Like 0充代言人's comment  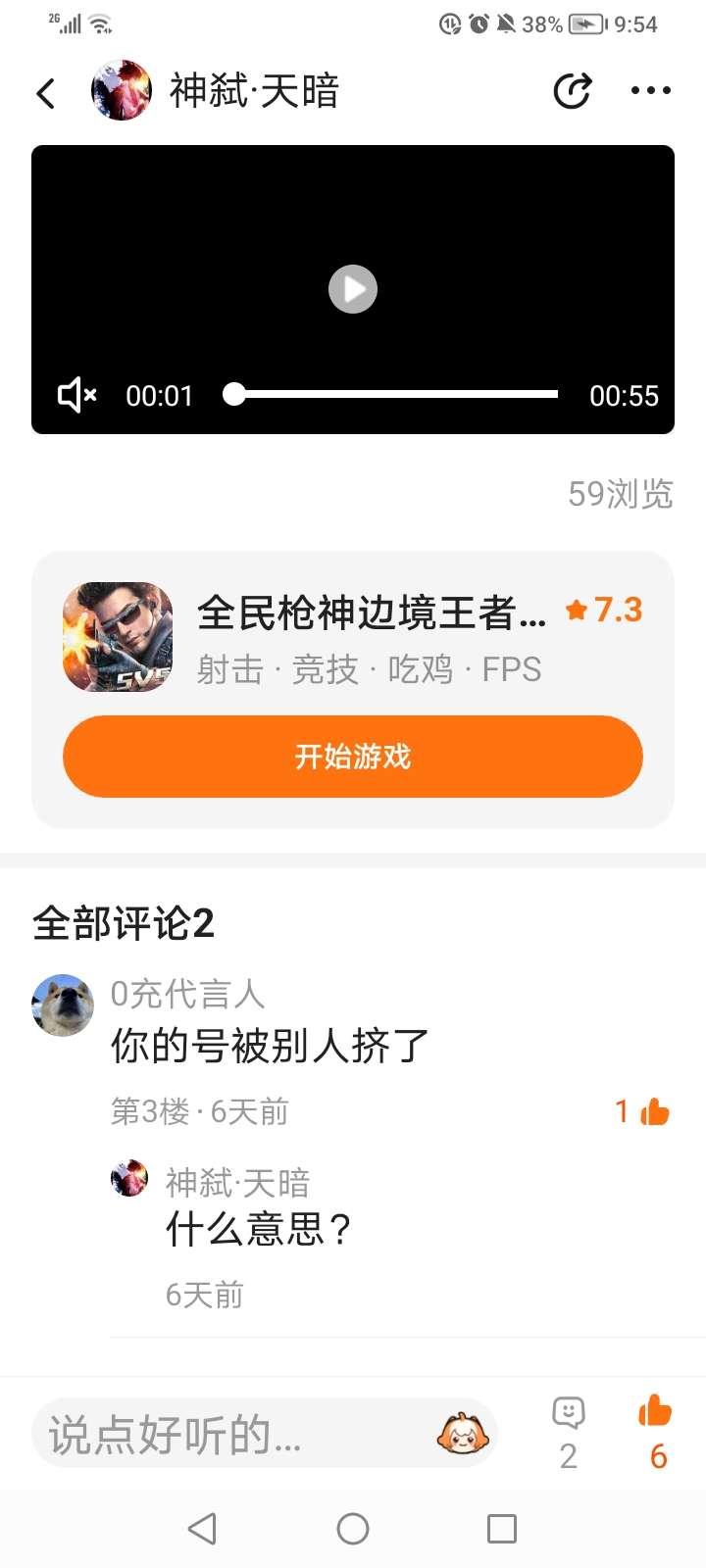(x=654, y=1112)
